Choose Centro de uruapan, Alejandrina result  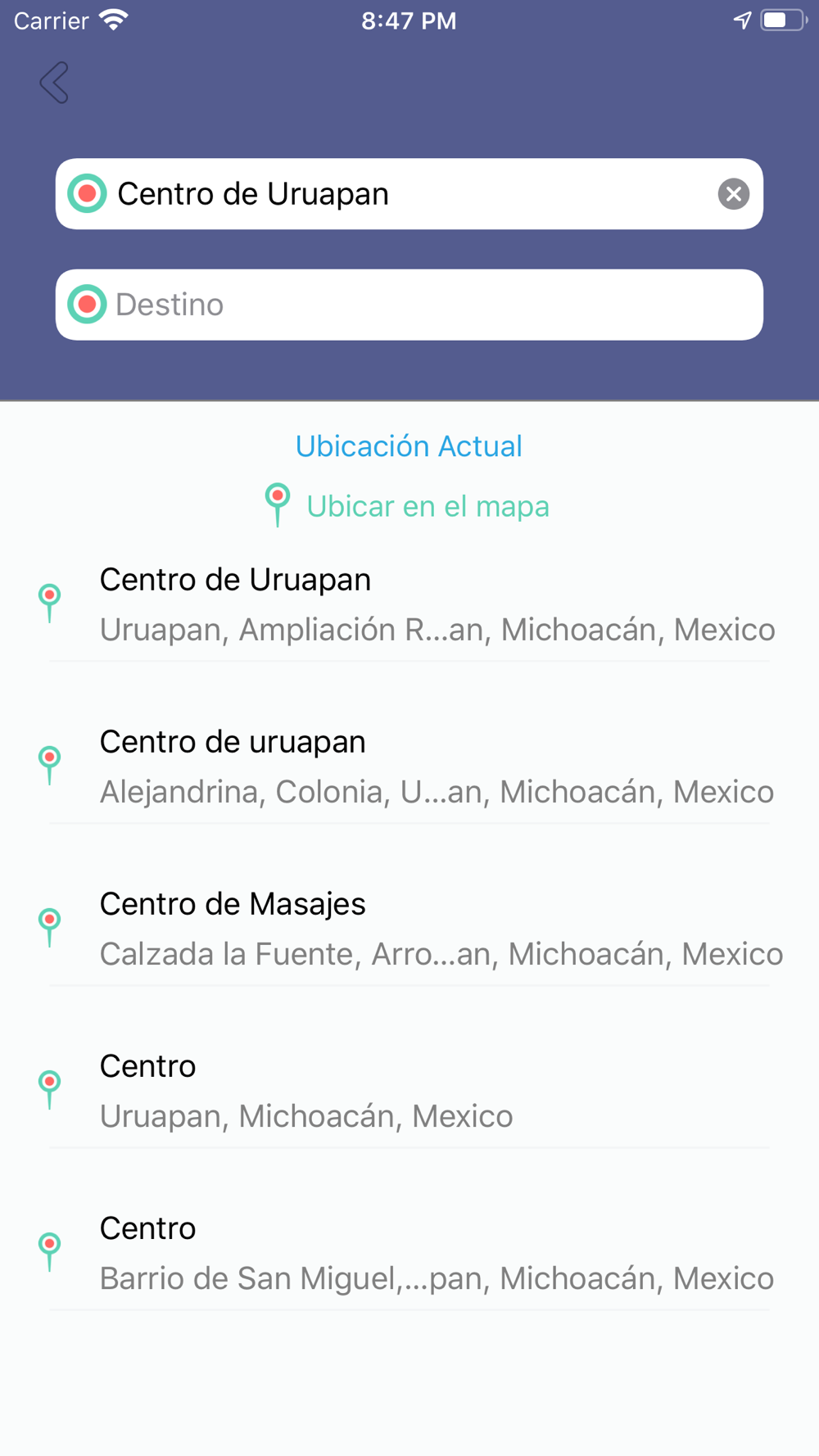click(x=409, y=766)
